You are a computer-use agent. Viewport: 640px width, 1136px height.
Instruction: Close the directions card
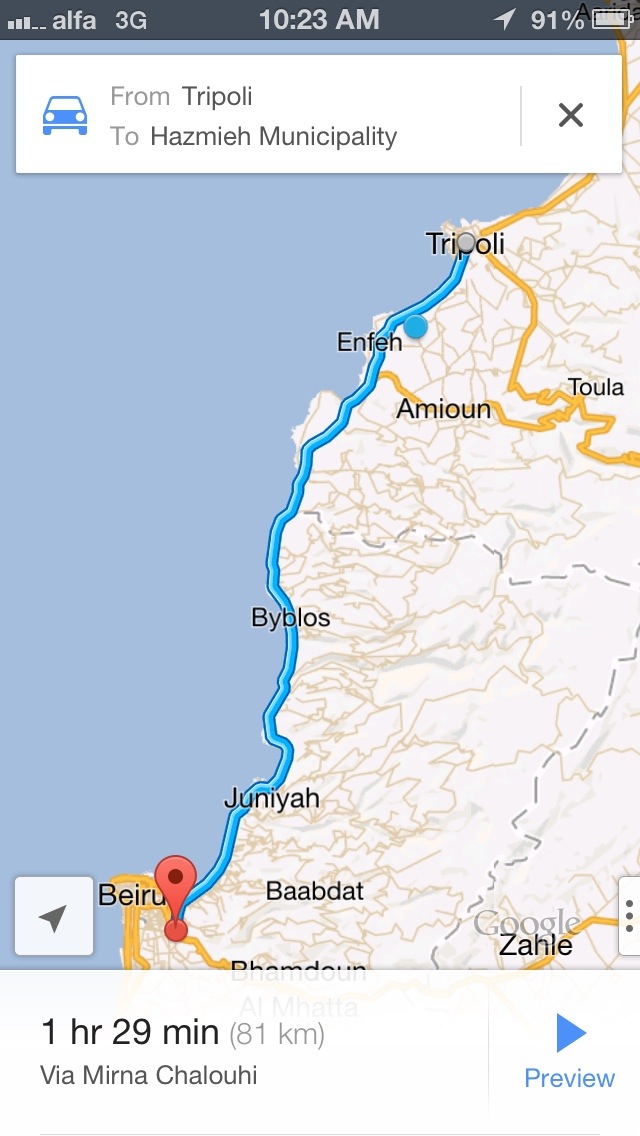570,116
